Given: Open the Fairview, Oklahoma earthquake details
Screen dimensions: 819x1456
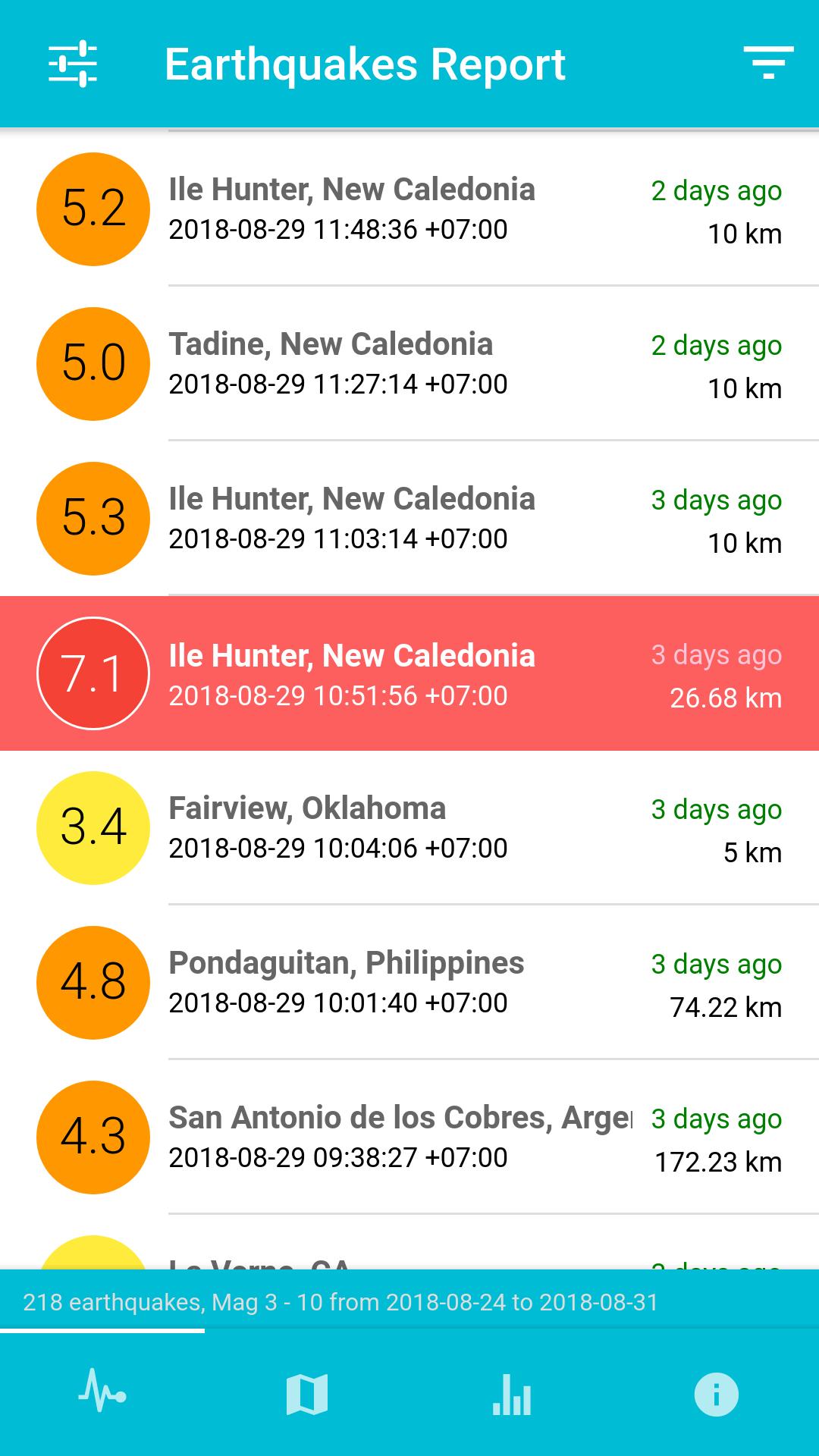Looking at the screenshot, I should click(409, 828).
